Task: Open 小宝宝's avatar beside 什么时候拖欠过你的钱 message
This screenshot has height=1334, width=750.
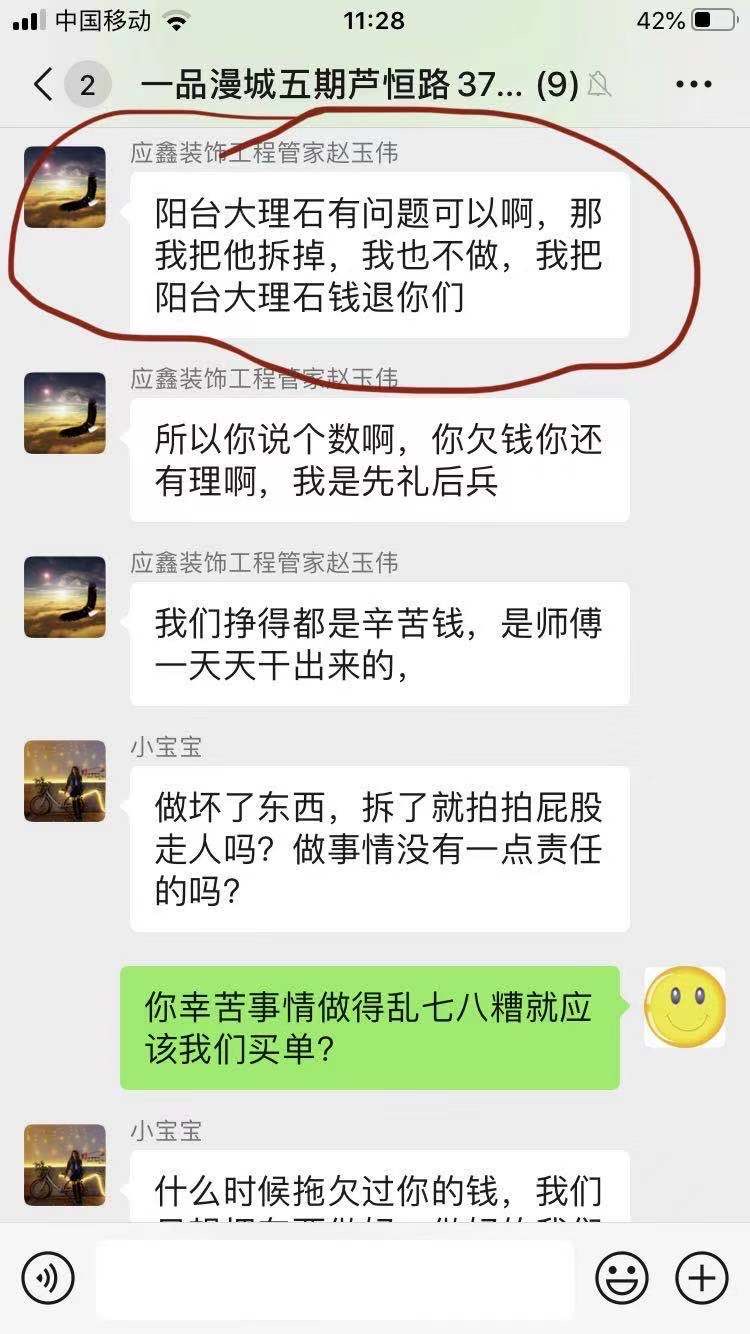Action: [x=65, y=1164]
